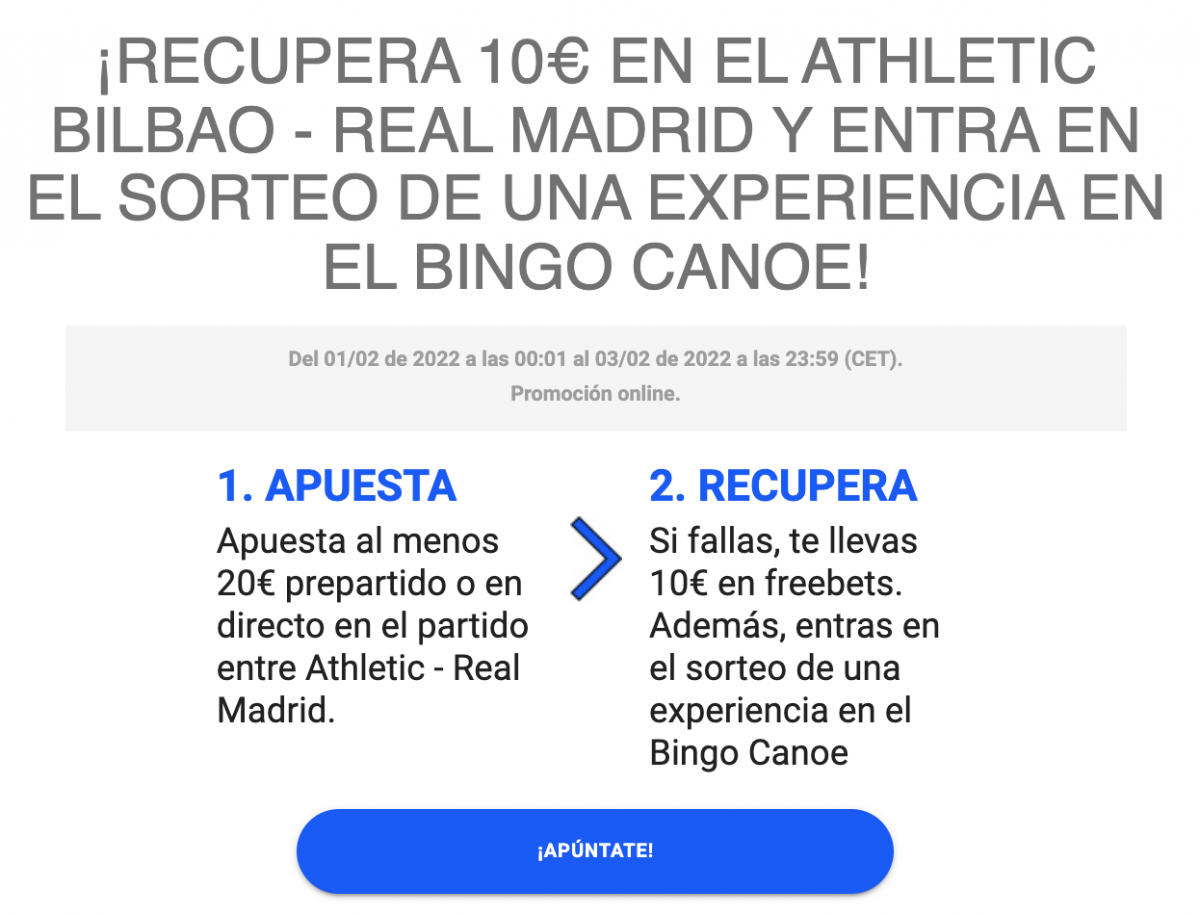
Task: Tap the ¡APÚNTATE! button to join
Action: (x=594, y=851)
